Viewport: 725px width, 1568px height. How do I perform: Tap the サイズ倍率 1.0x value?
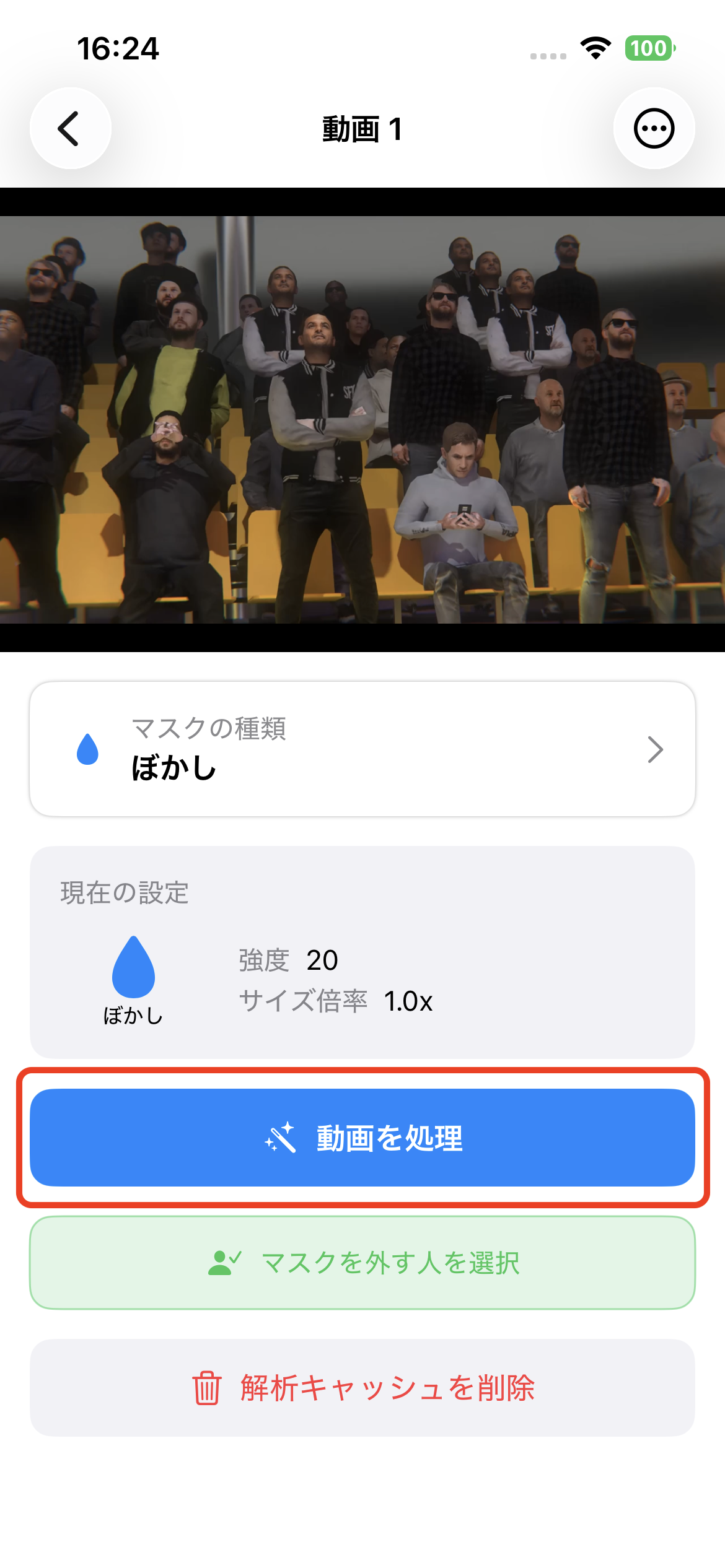408,1002
